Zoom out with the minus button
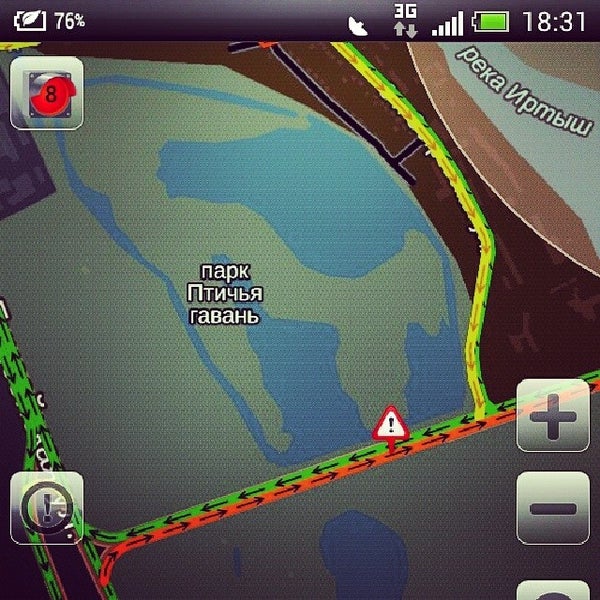The height and width of the screenshot is (600, 600). click(552, 507)
